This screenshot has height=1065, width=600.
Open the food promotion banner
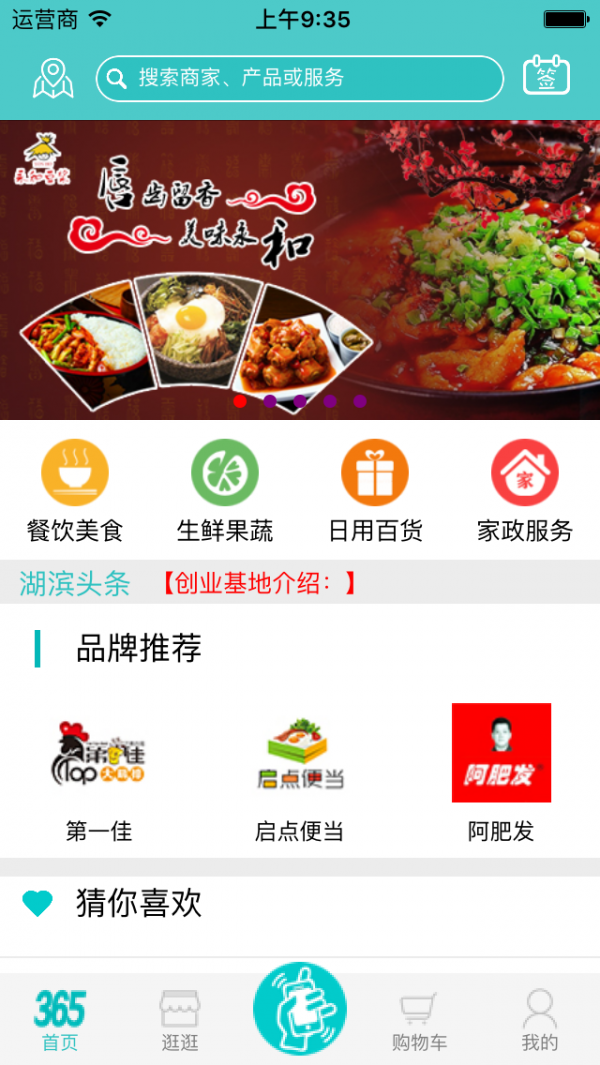[x=300, y=270]
